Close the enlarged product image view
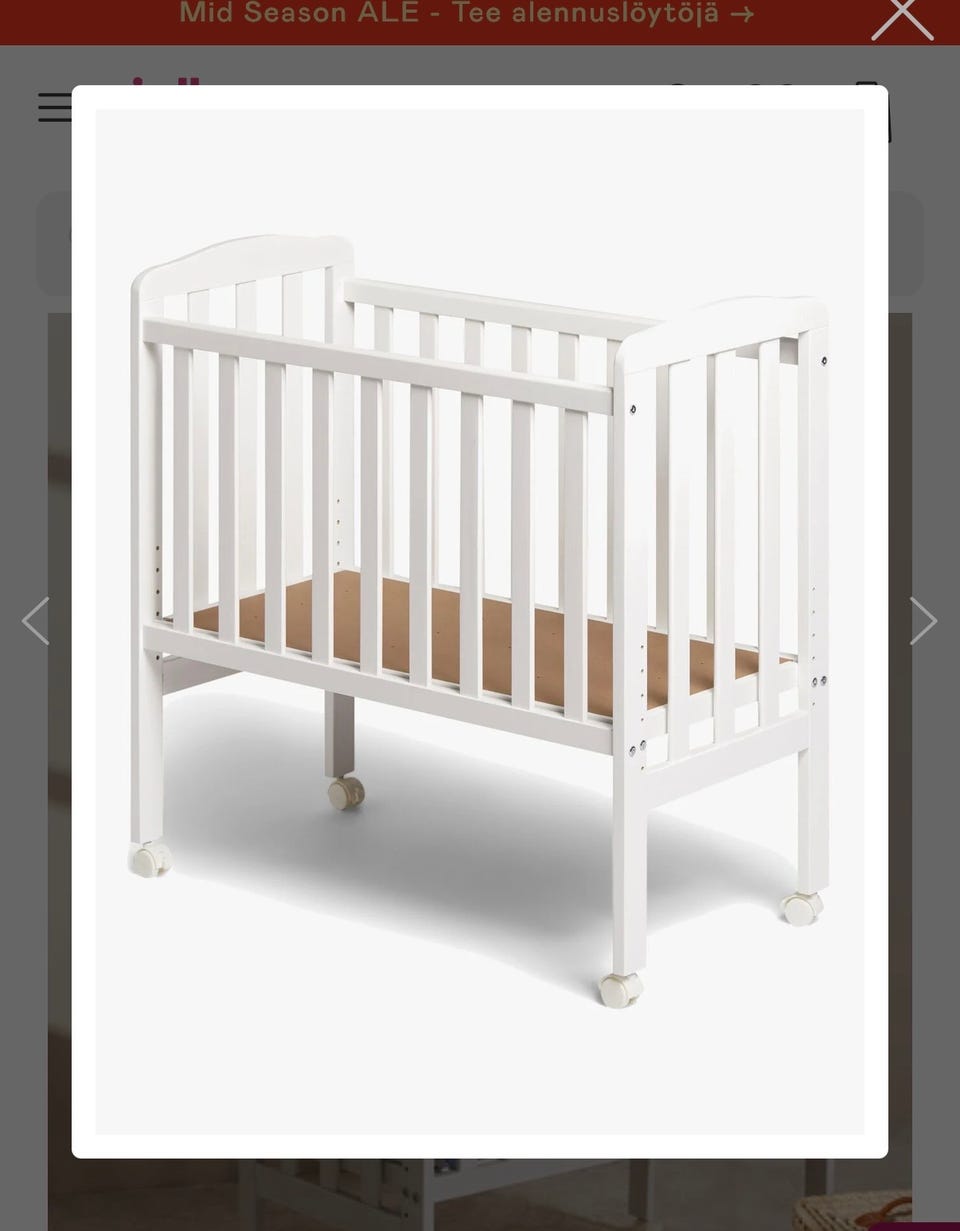The width and height of the screenshot is (960, 1231). pos(902,17)
